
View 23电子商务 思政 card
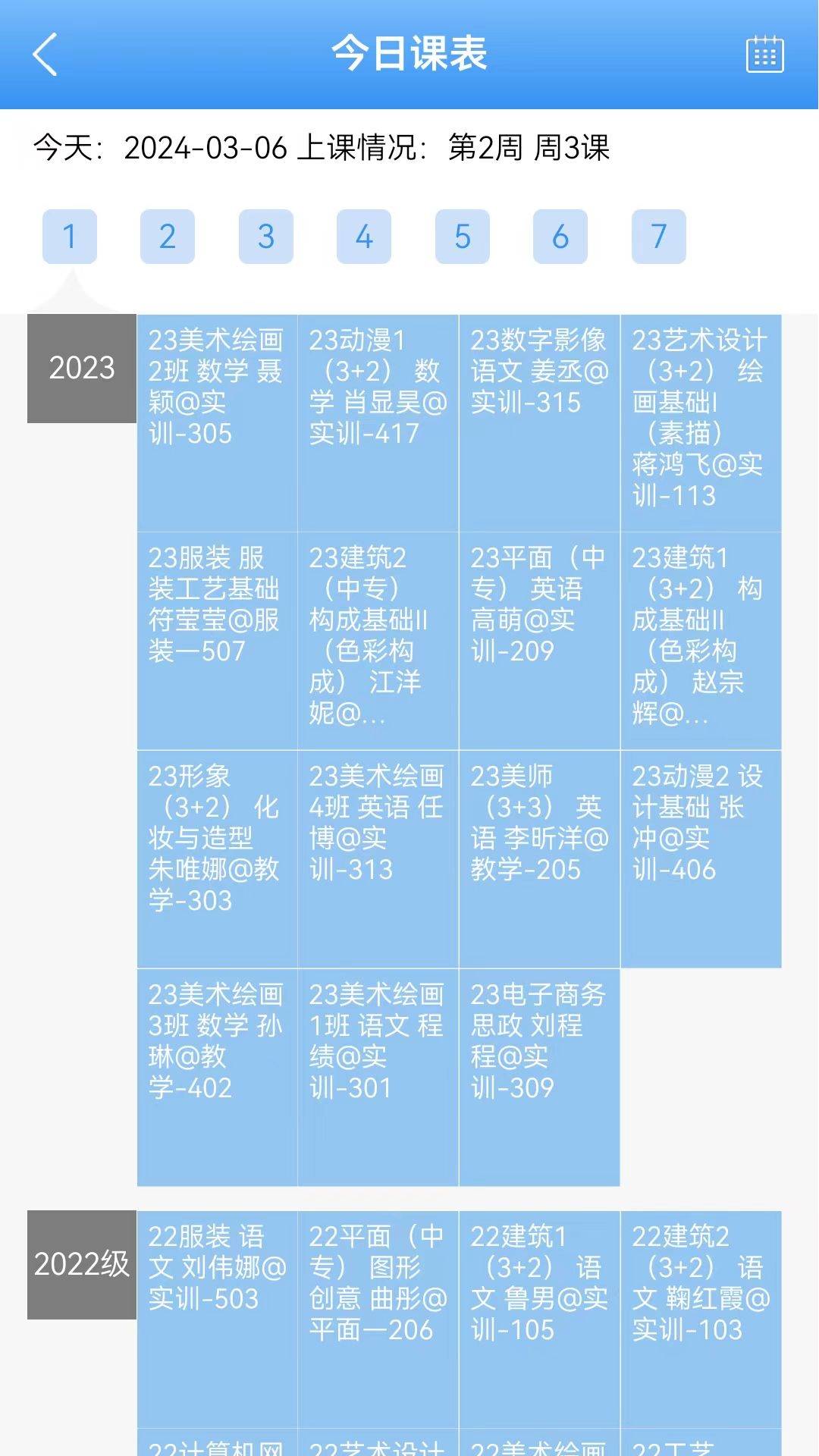(539, 1078)
